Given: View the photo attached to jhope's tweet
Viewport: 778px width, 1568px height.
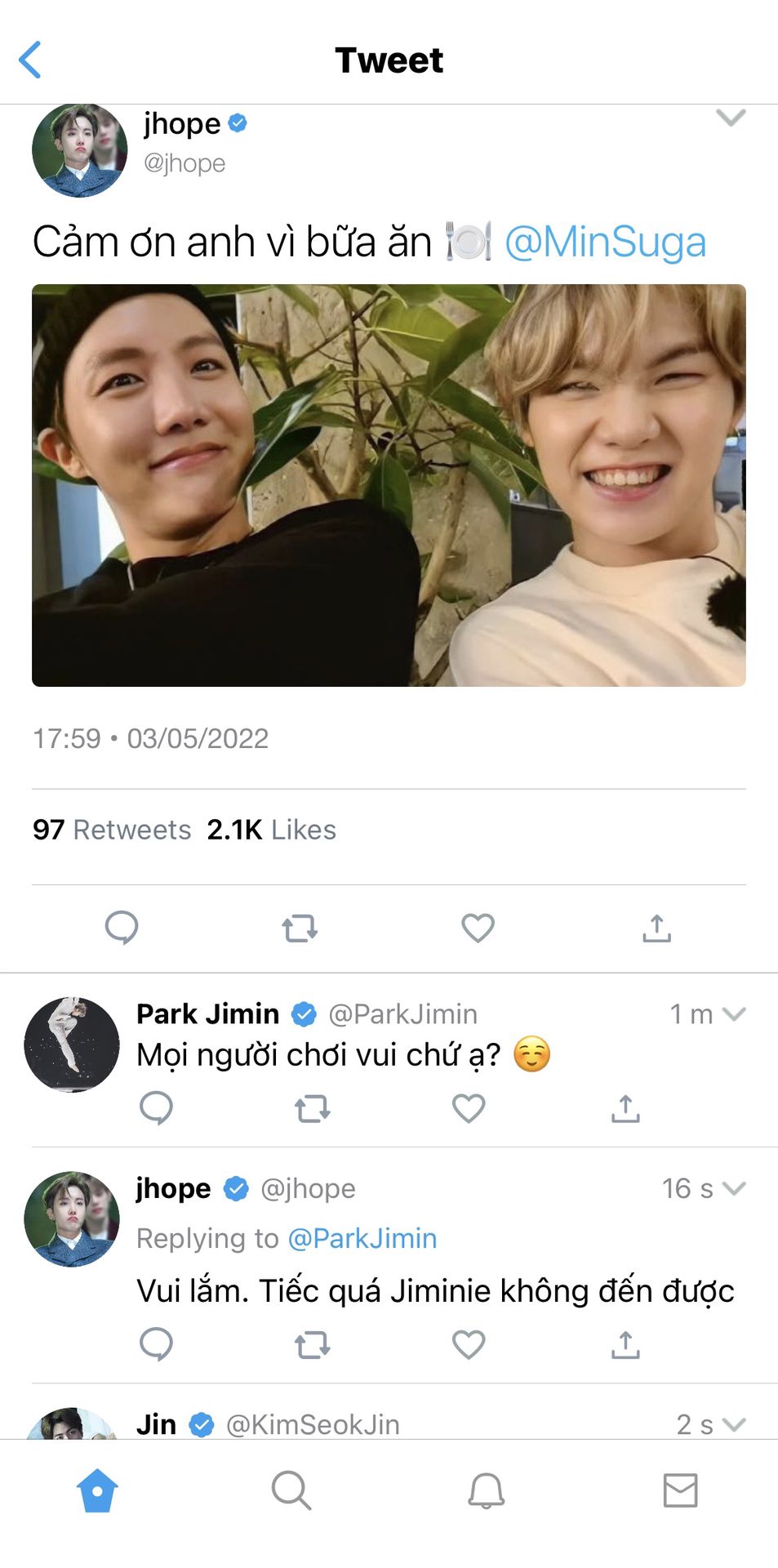Looking at the screenshot, I should click(389, 485).
